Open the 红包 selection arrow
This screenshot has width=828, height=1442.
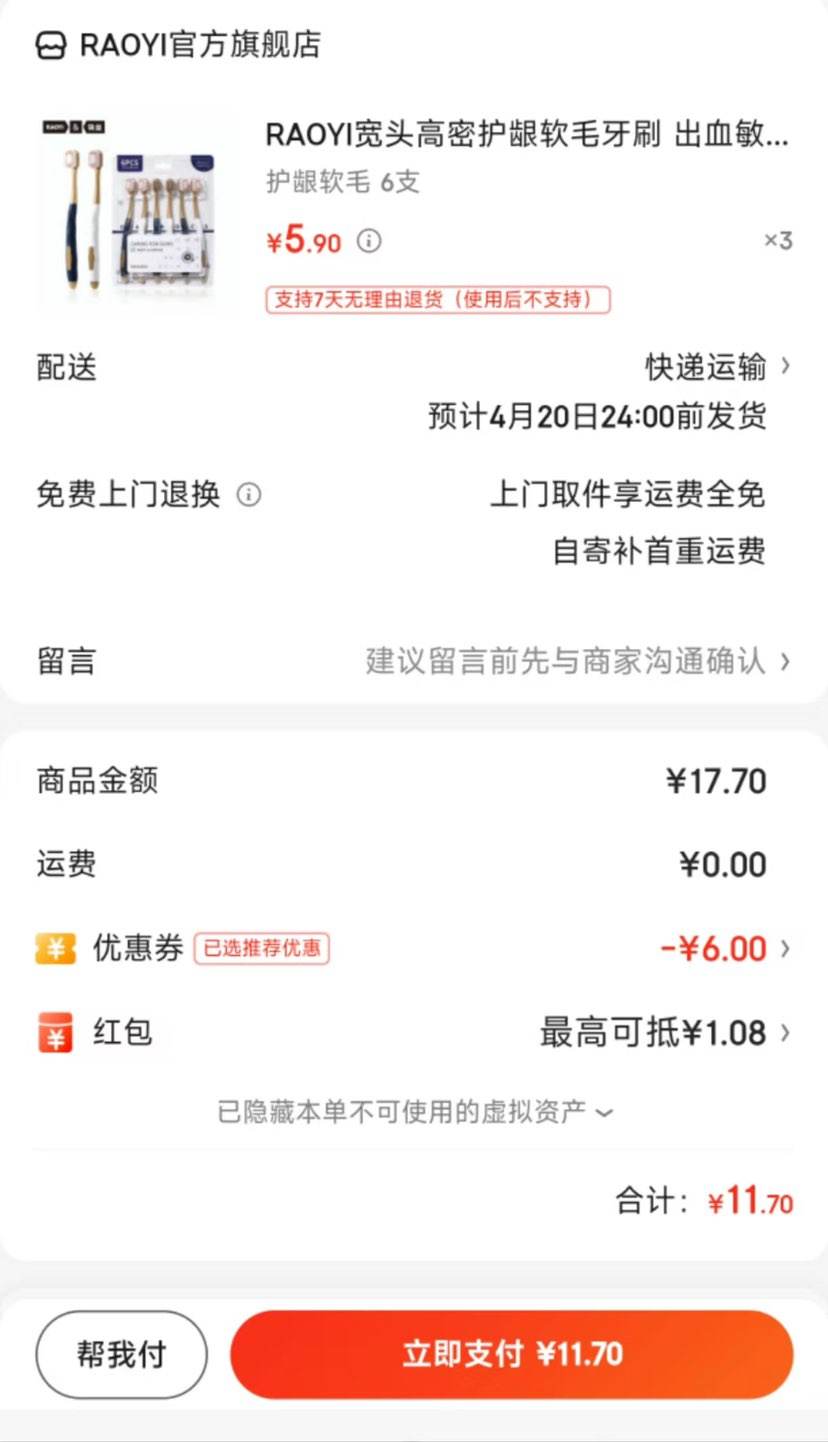coord(786,1033)
